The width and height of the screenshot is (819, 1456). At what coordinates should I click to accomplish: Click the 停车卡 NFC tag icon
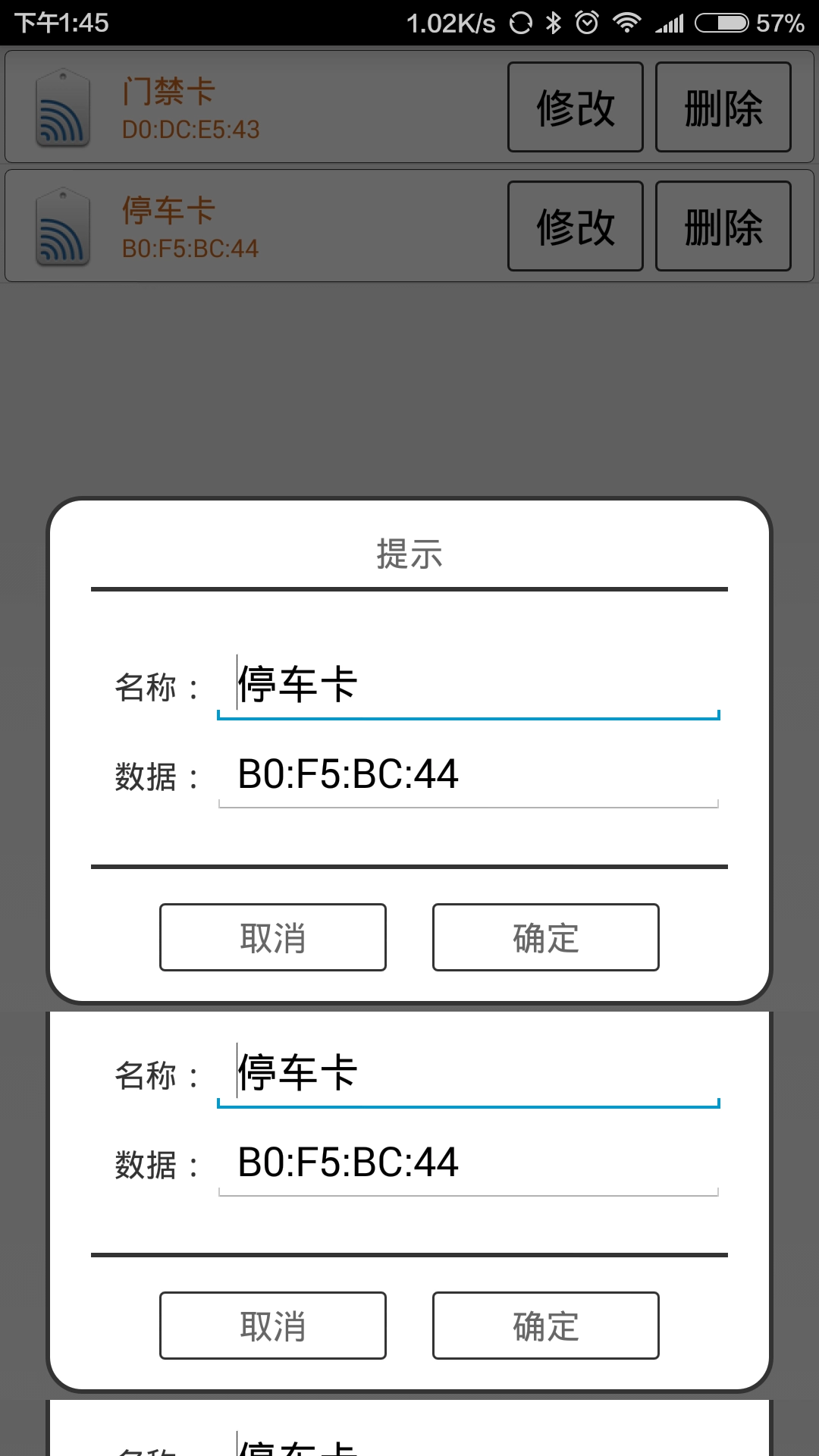click(63, 225)
